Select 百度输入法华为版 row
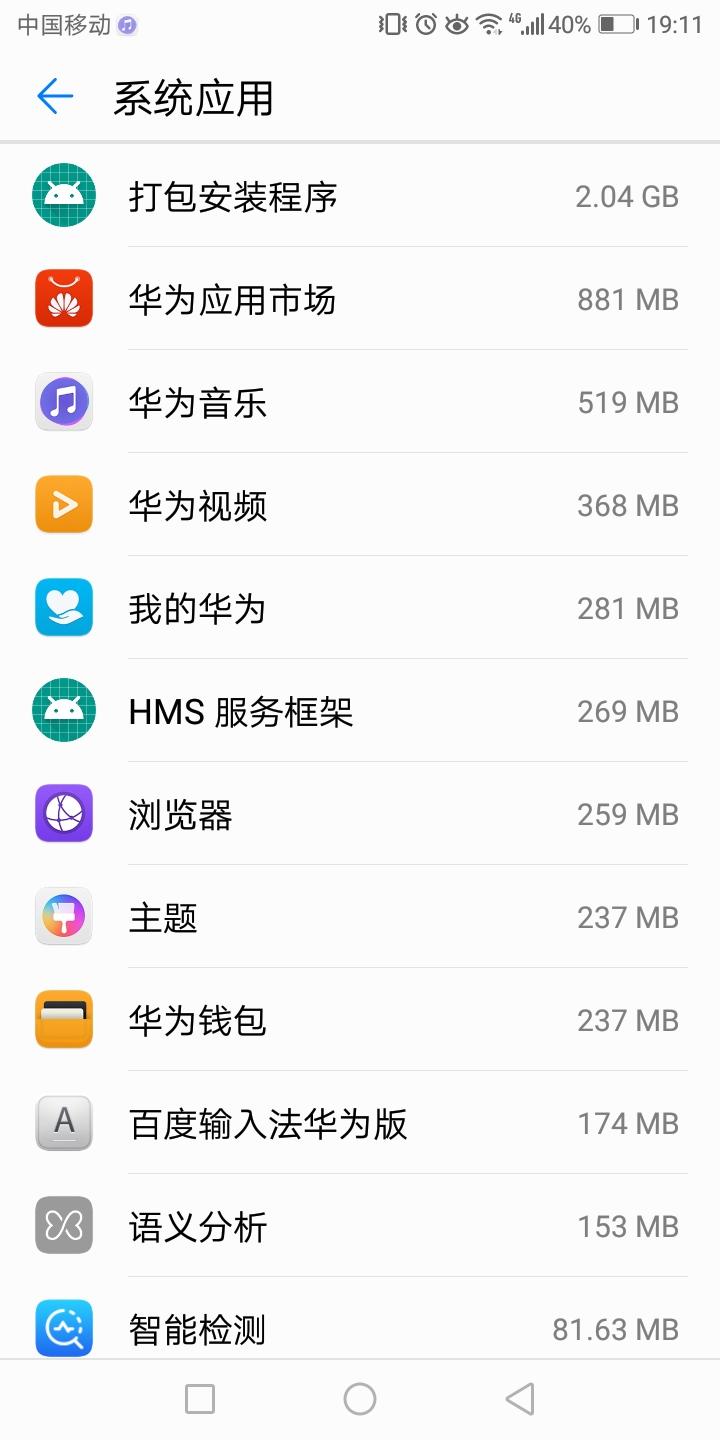The width and height of the screenshot is (720, 1440). [360, 1124]
